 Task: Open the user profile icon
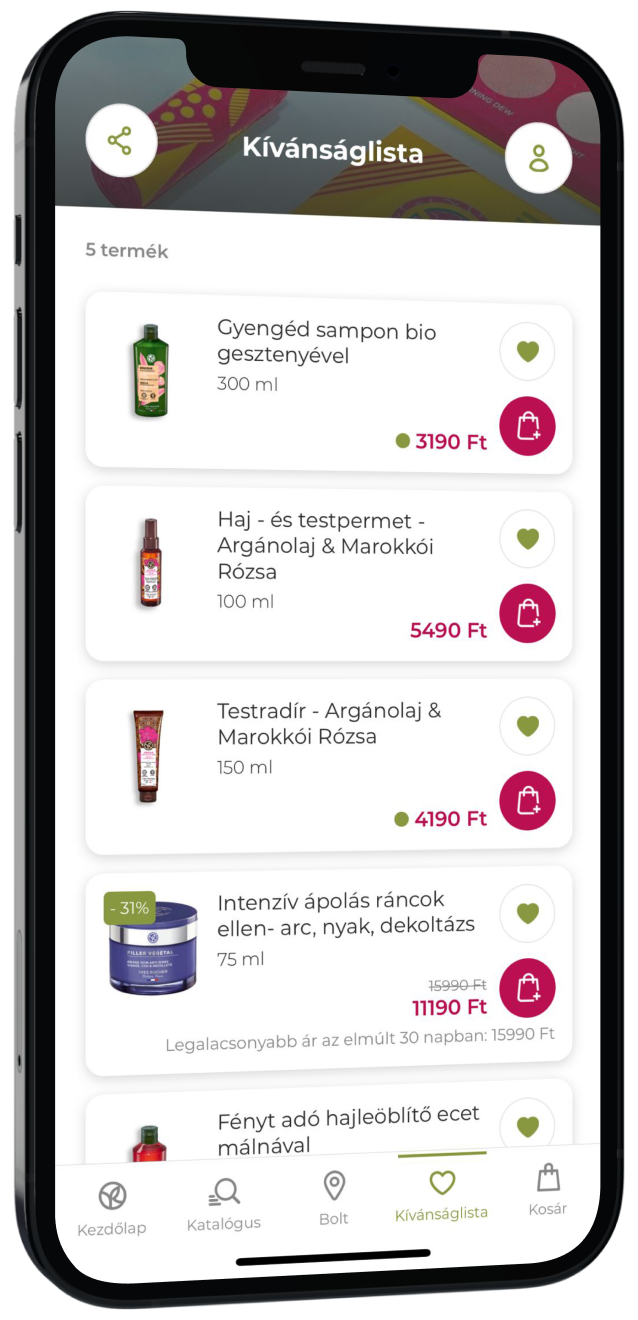(538, 159)
